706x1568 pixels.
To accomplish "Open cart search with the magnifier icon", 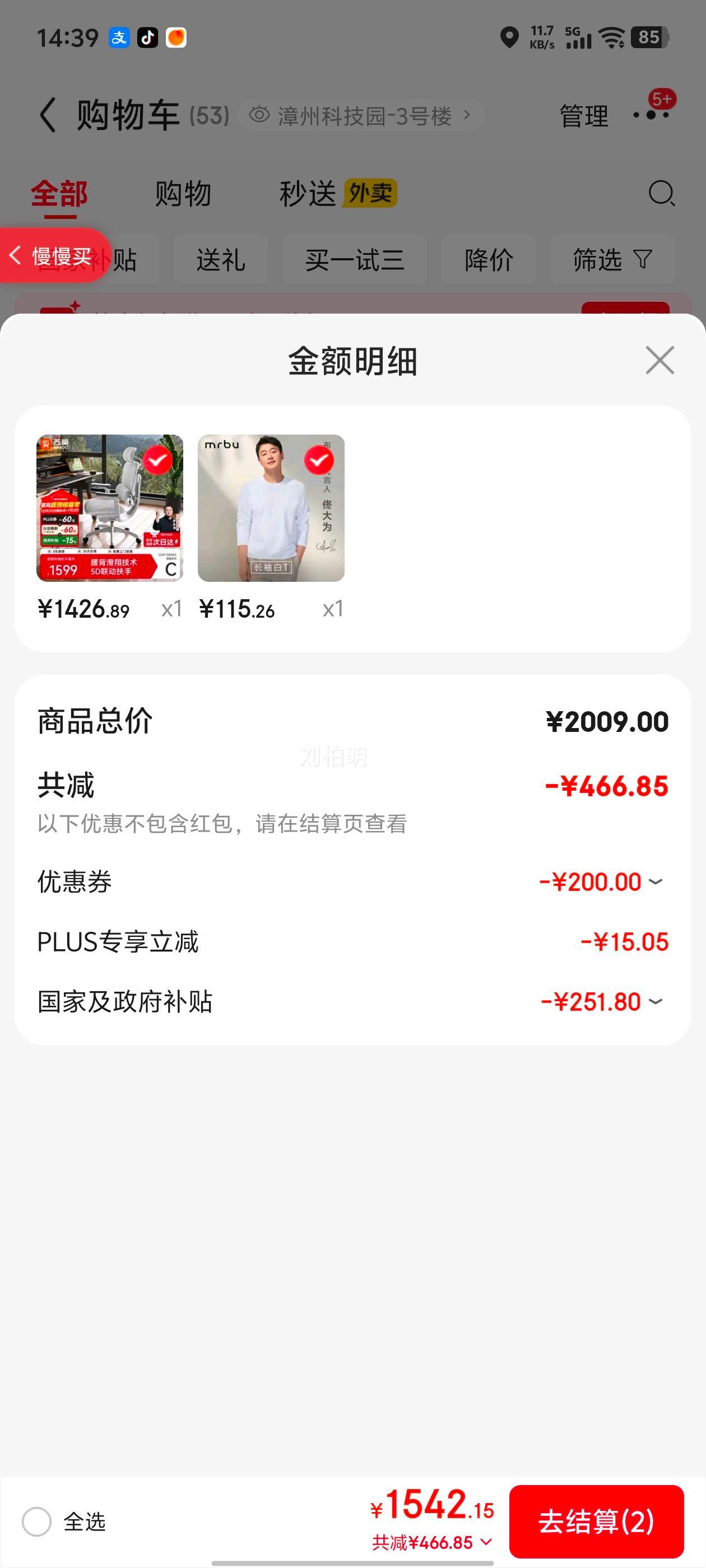I will [x=661, y=194].
